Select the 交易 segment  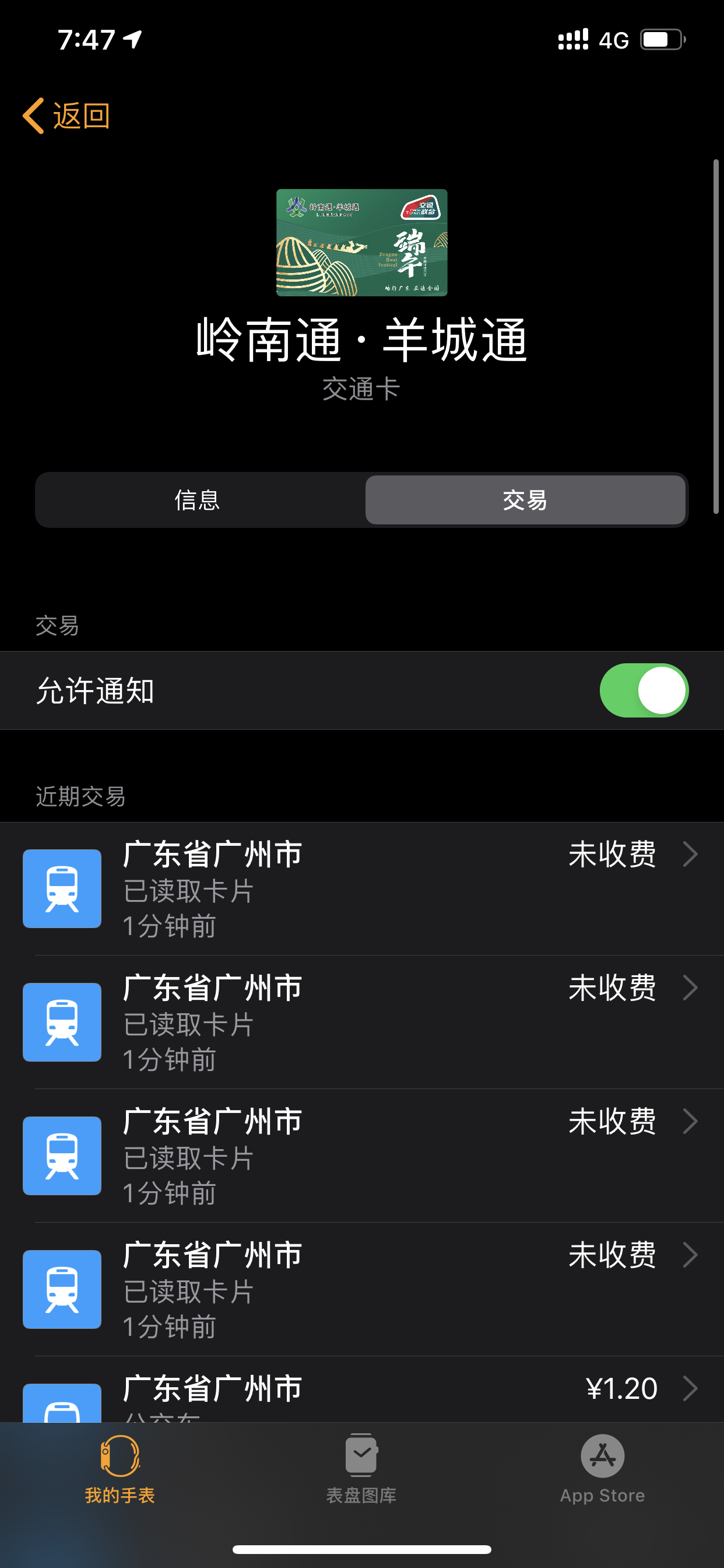(x=525, y=501)
